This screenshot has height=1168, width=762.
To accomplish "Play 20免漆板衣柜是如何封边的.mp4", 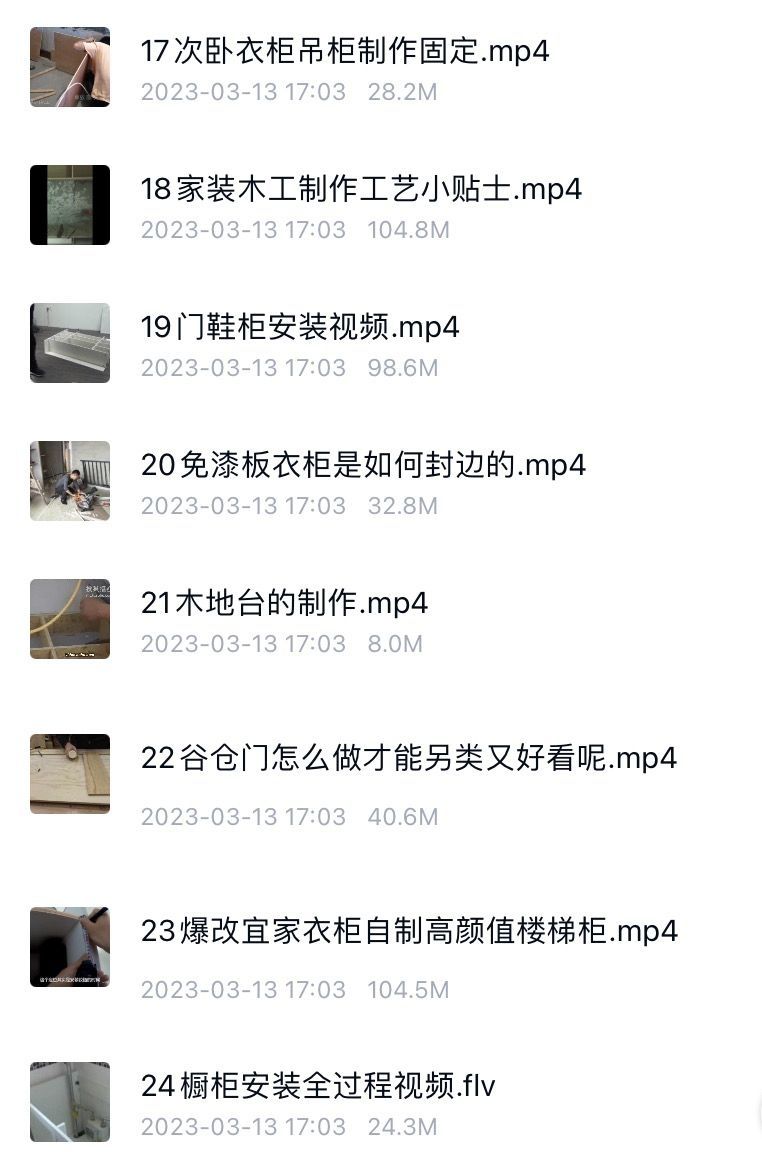I will point(362,465).
